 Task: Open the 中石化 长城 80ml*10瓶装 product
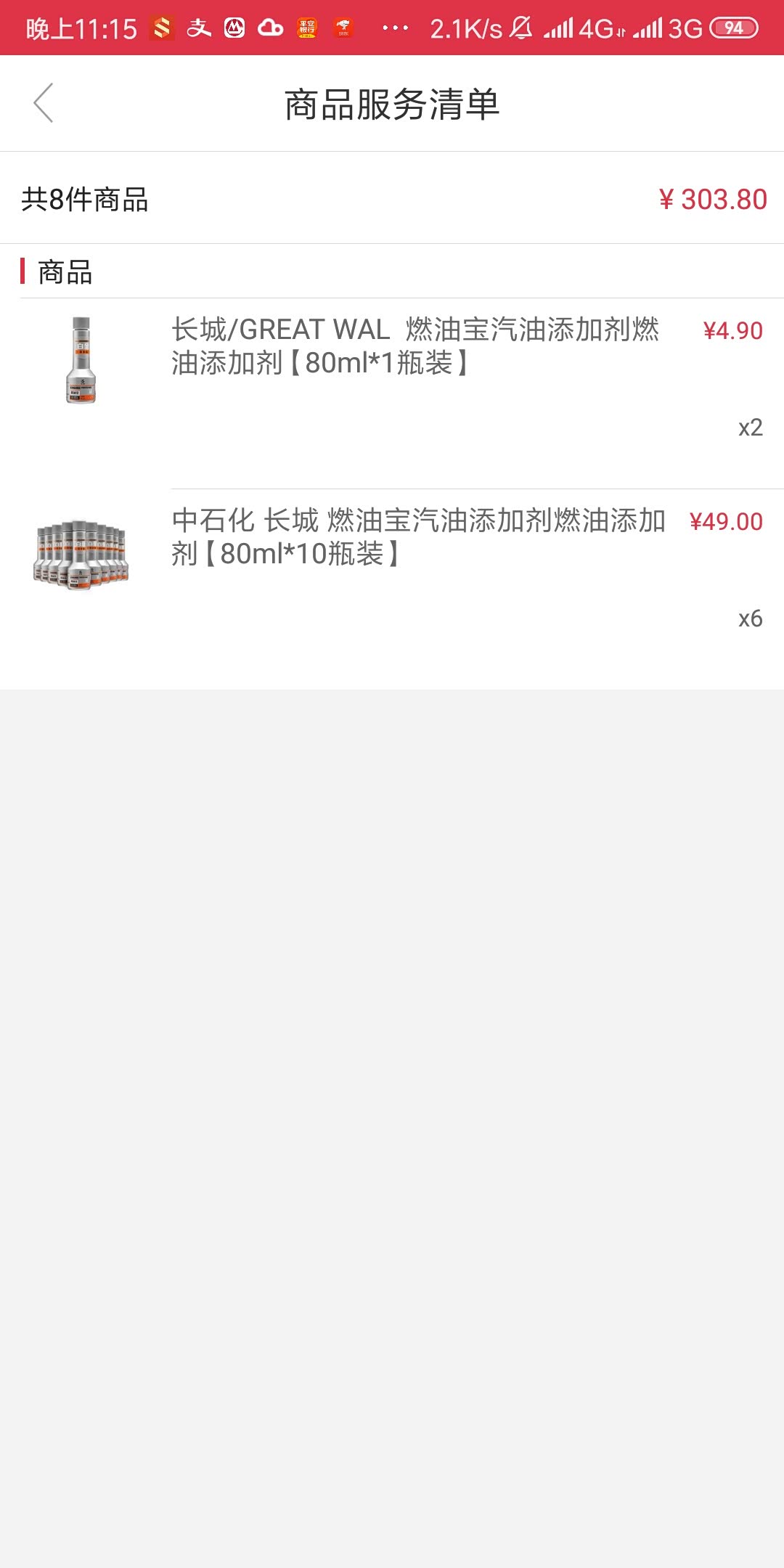tap(417, 537)
